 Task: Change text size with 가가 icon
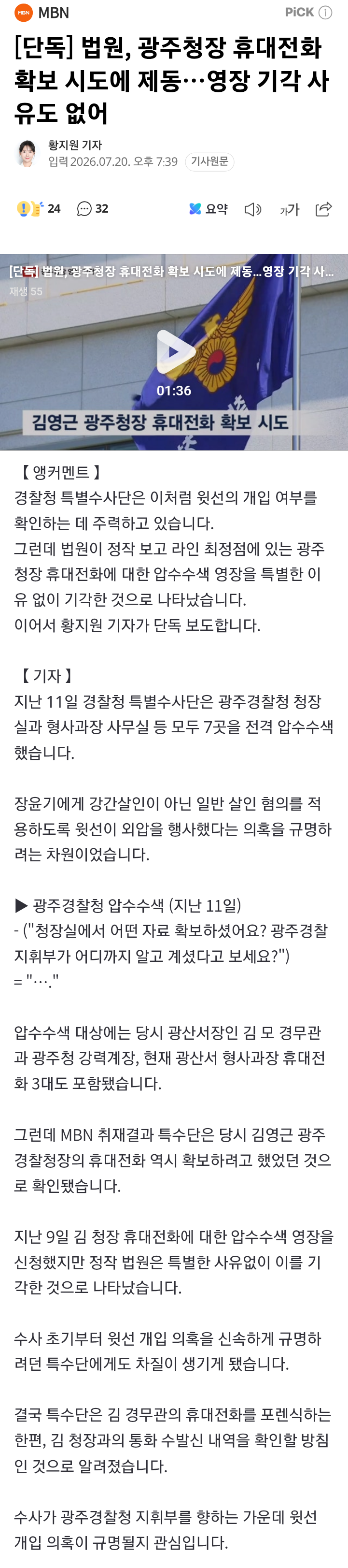click(290, 209)
